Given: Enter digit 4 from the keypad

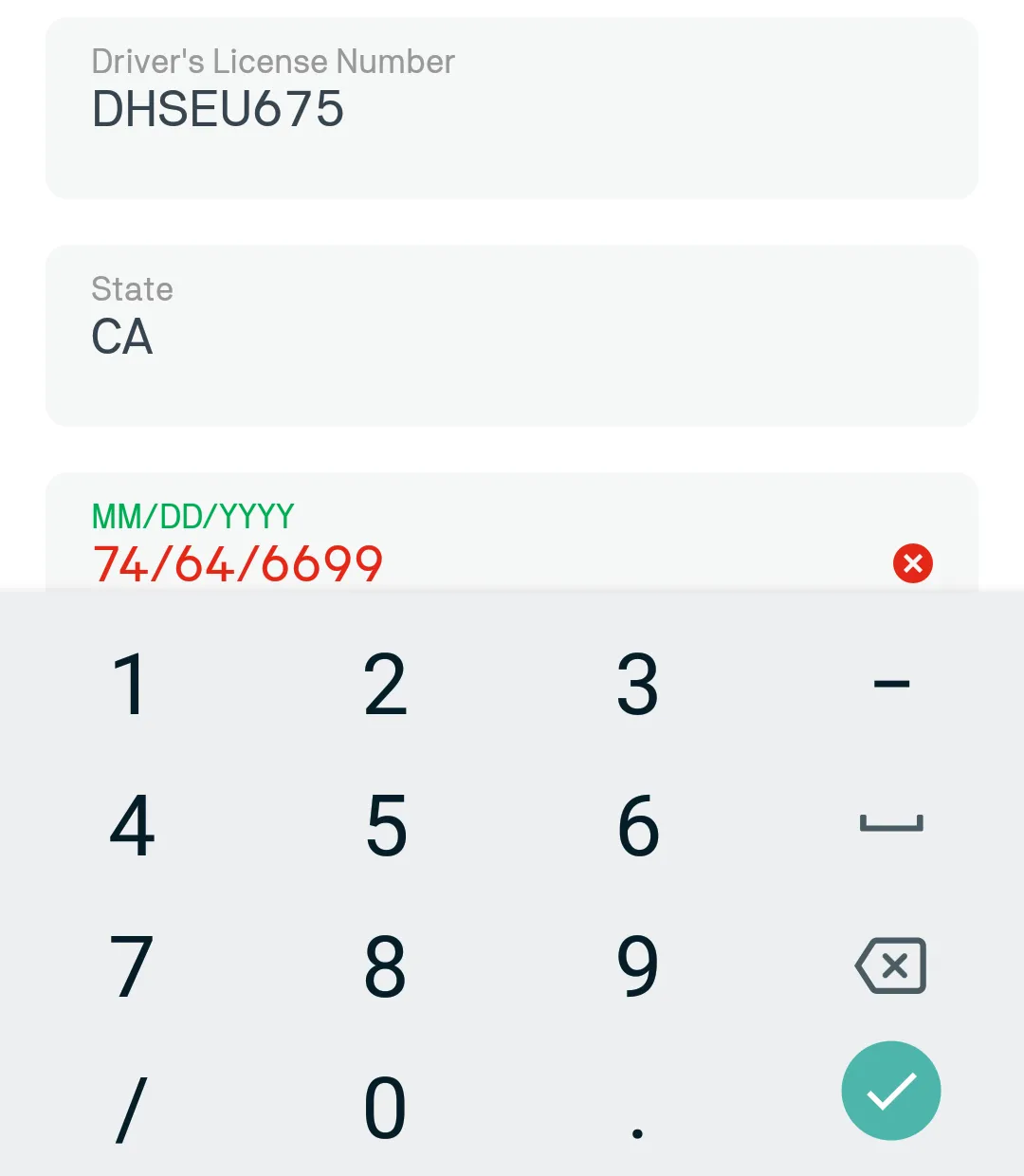Looking at the screenshot, I should coord(131,825).
